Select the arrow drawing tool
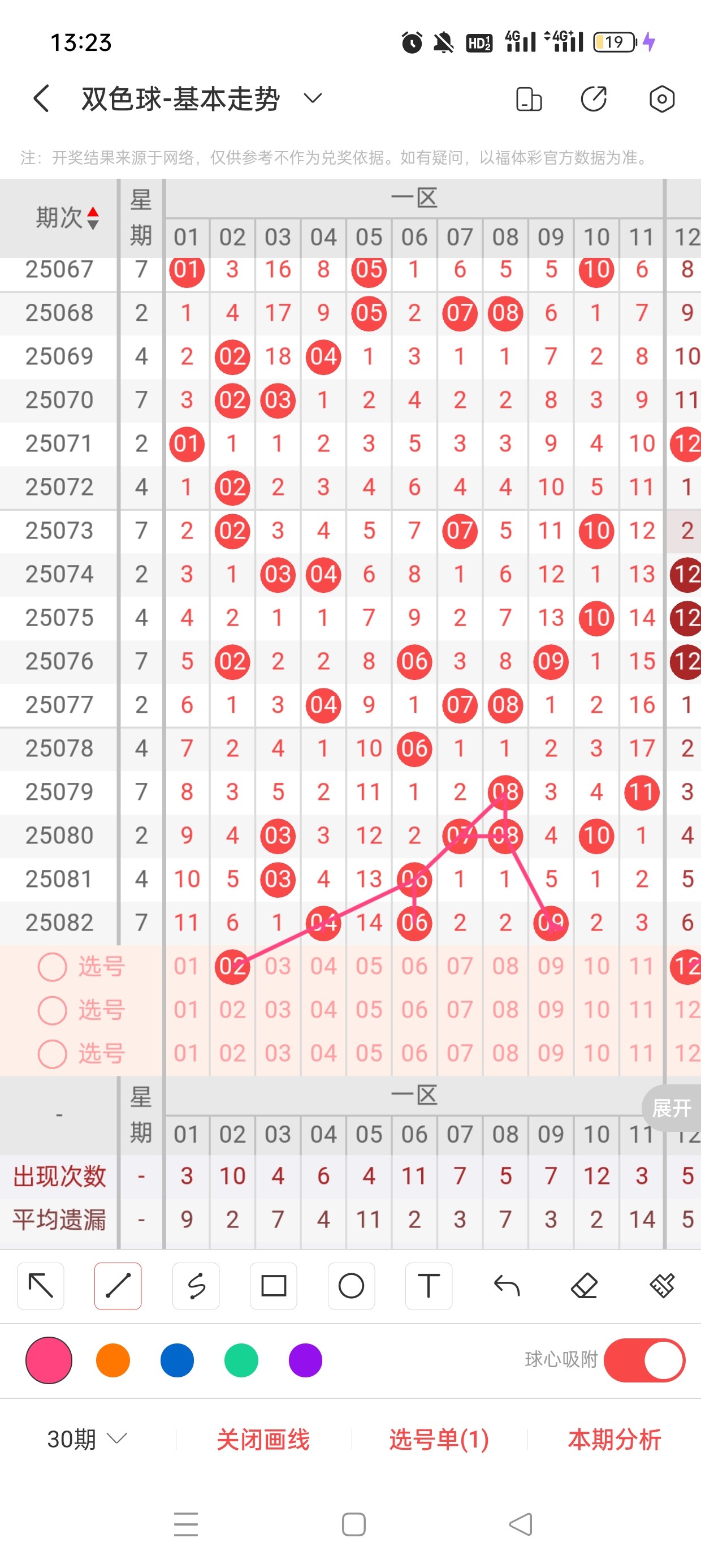This screenshot has height=1568, width=701. [41, 1286]
